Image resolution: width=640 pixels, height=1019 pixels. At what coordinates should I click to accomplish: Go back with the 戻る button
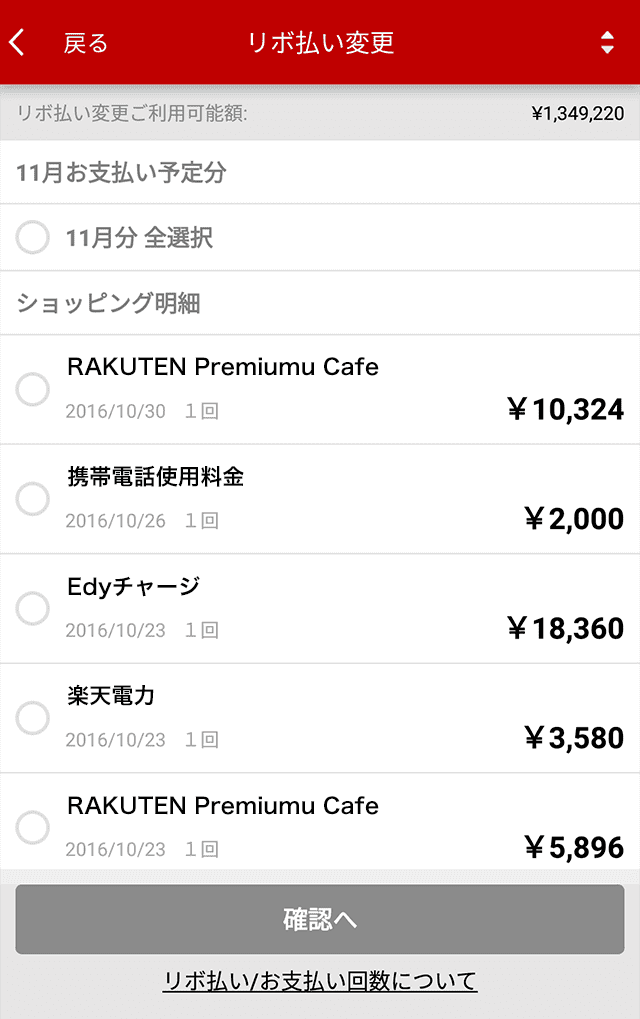[x=60, y=43]
